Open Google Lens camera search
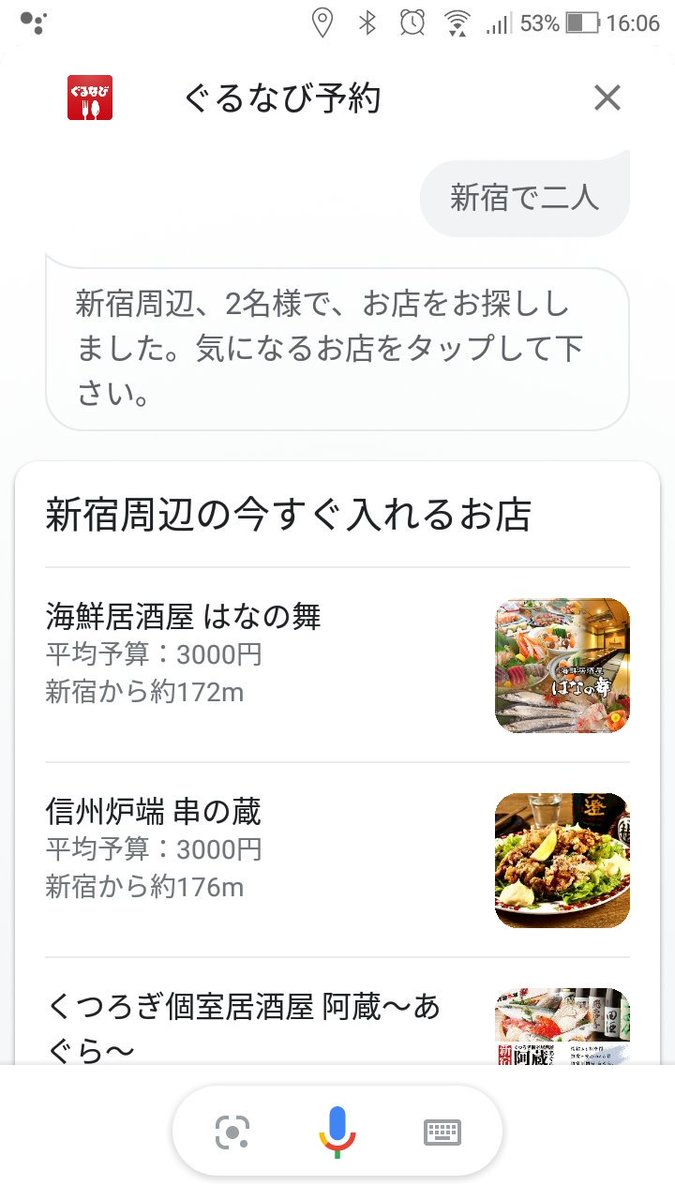The height and width of the screenshot is (1200, 675). pos(232,1132)
